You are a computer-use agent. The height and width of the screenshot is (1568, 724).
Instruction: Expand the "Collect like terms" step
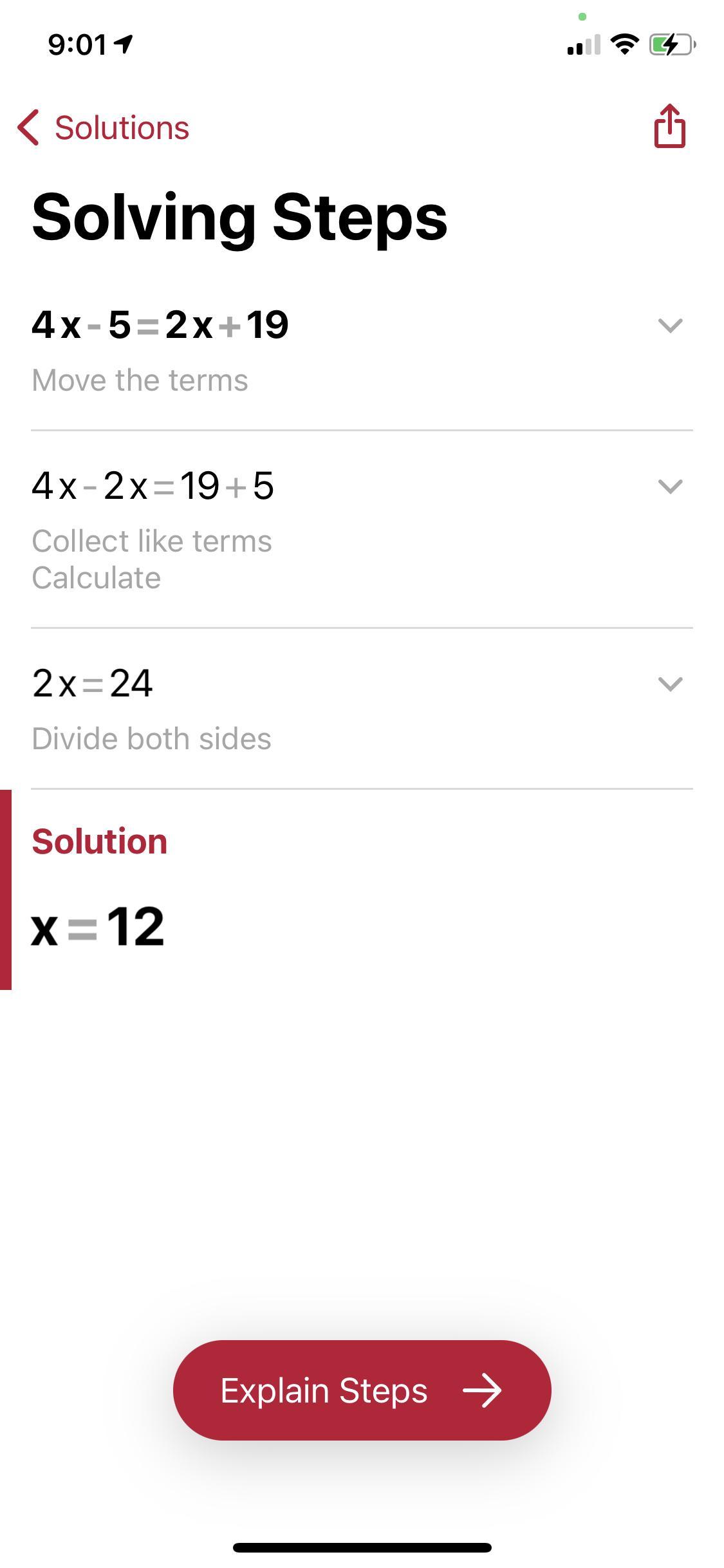tap(670, 486)
